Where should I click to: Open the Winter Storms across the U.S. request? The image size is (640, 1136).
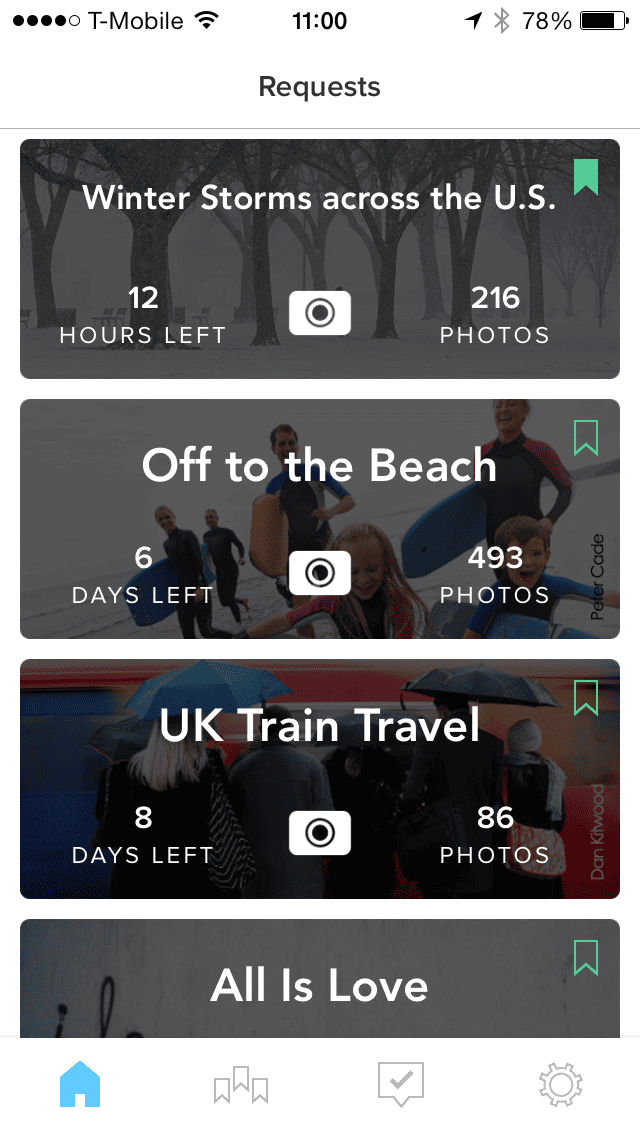click(x=319, y=198)
